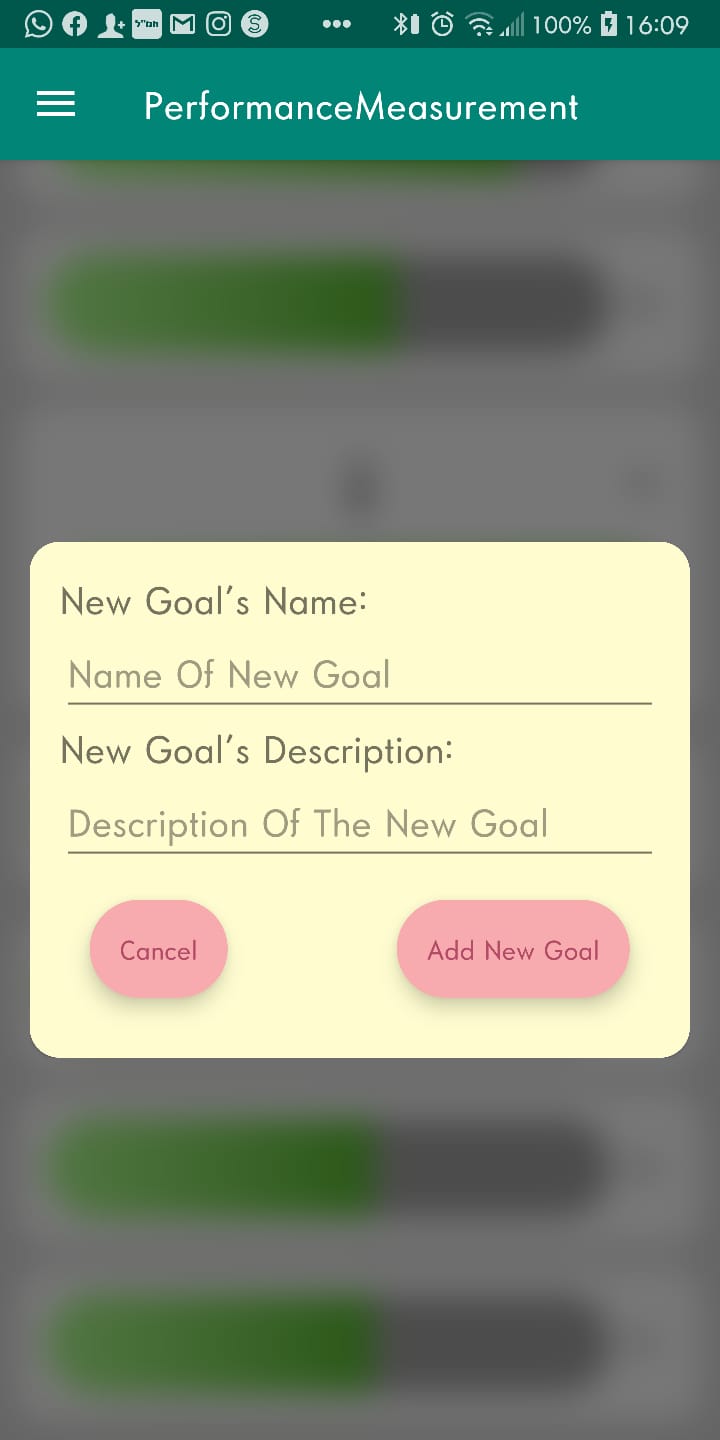The width and height of the screenshot is (720, 1440).
Task: Select the Description Of The New Goal field
Action: click(359, 825)
